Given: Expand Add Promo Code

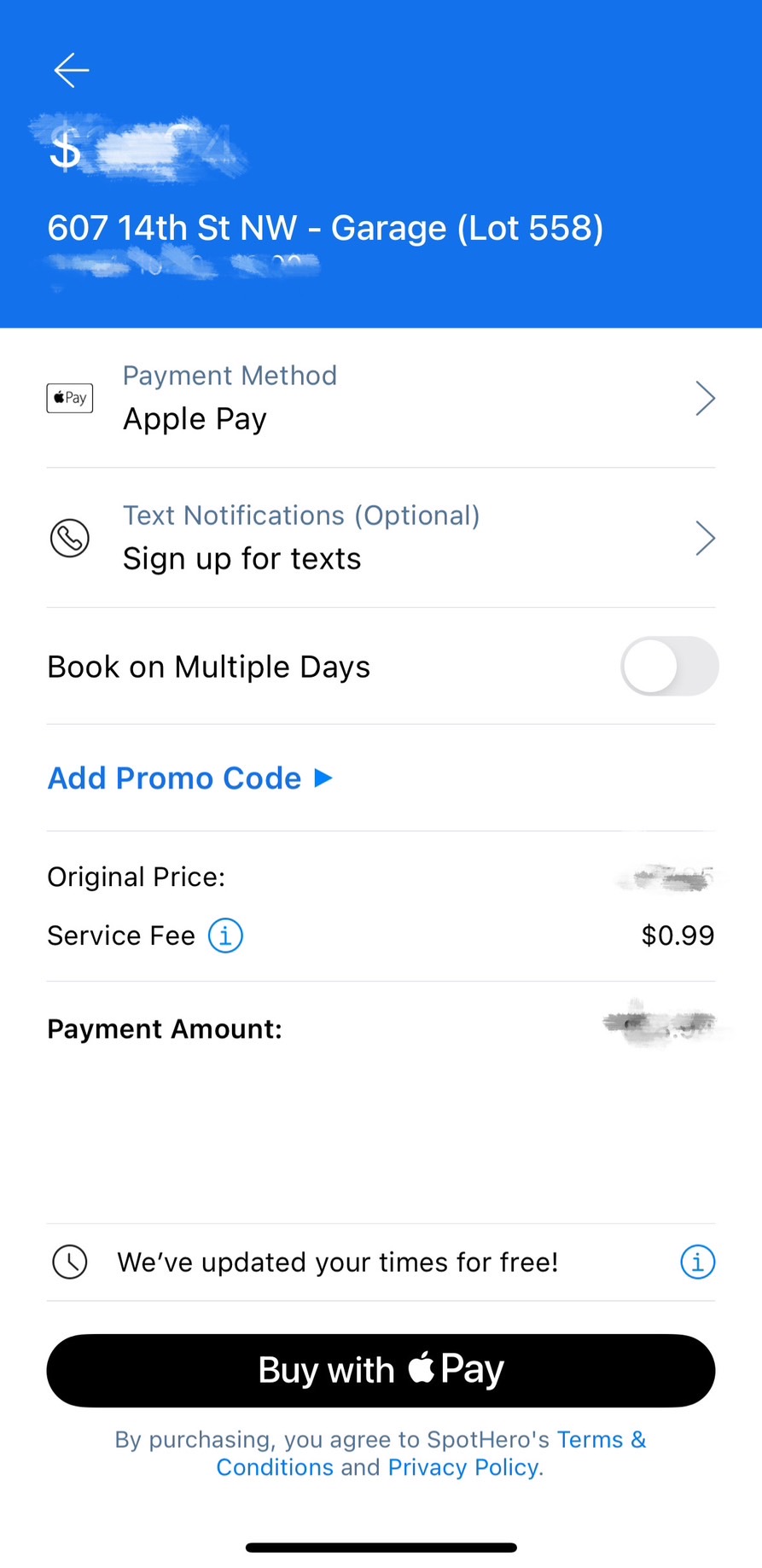Looking at the screenshot, I should click(x=189, y=778).
